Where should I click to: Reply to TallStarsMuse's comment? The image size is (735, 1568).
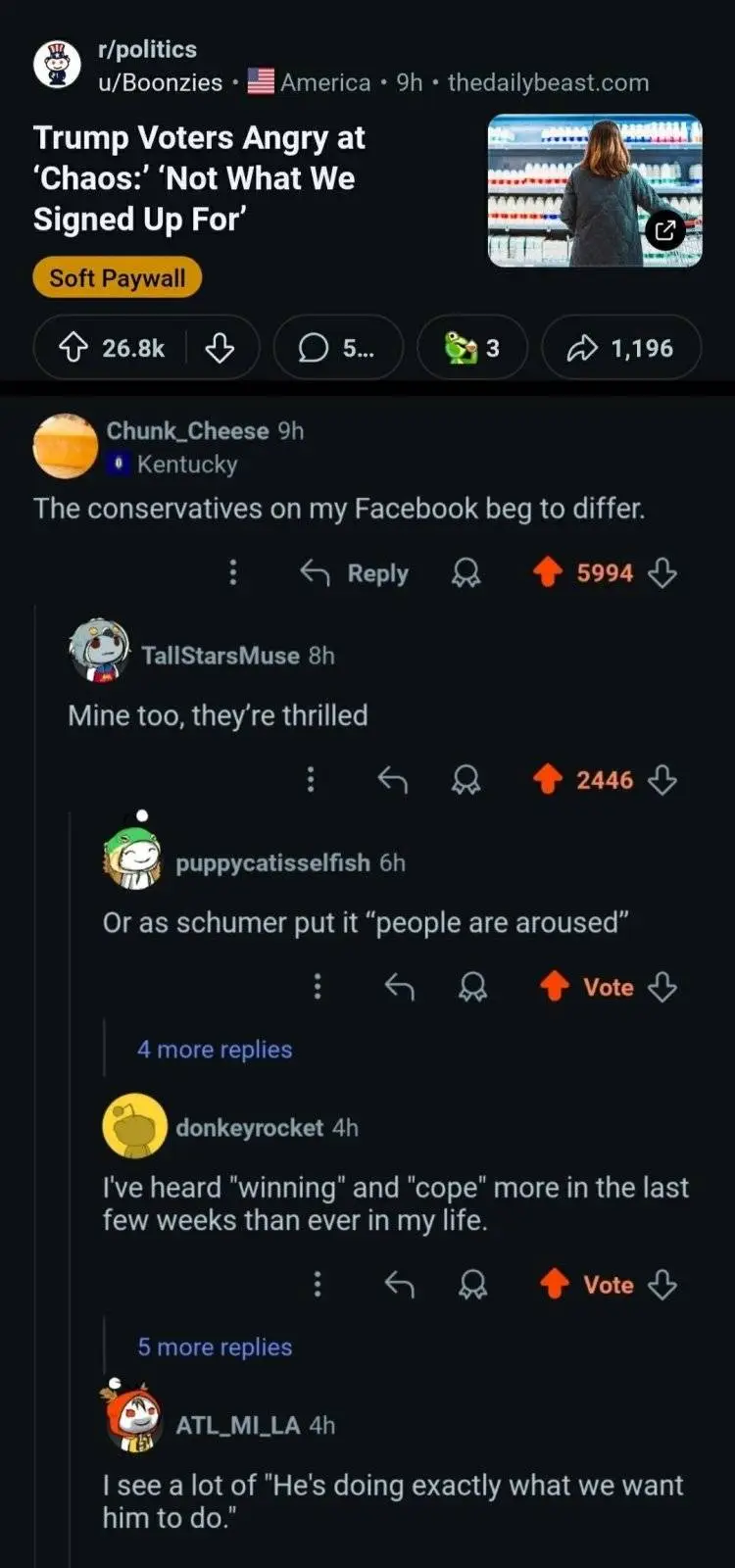coord(393,780)
